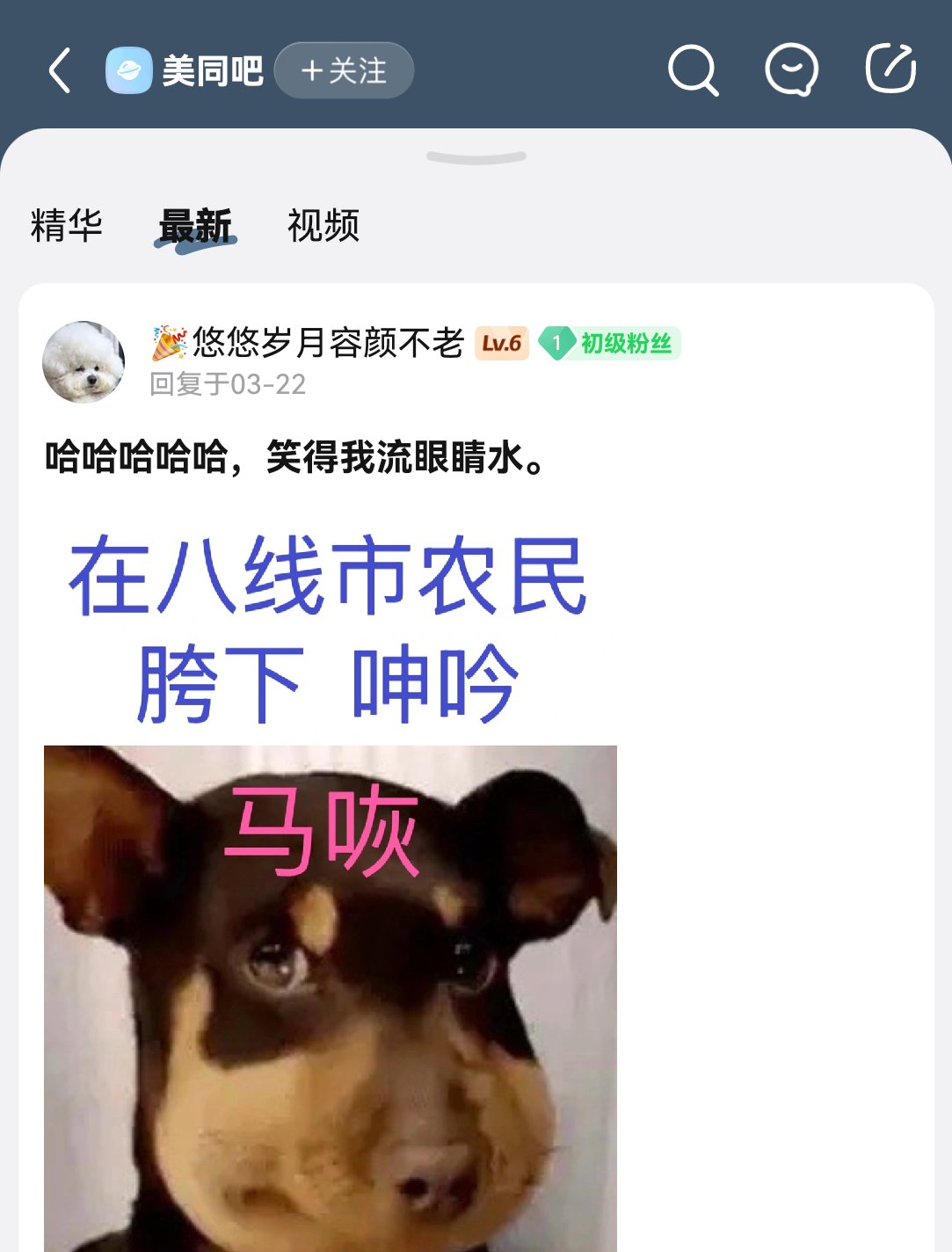Open the username 悠悠岁月容颜不老
This screenshot has width=952, height=1252.
pyautogui.click(x=327, y=343)
